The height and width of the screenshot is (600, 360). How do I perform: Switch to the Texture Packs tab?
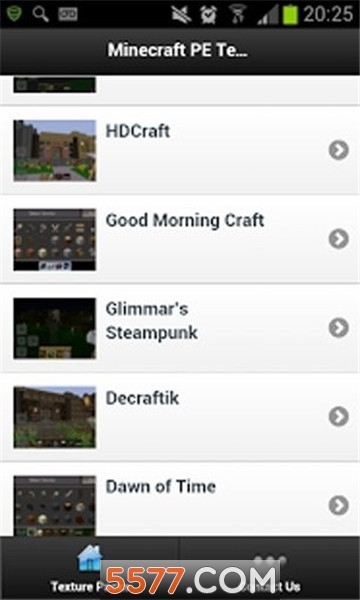[x=90, y=568]
